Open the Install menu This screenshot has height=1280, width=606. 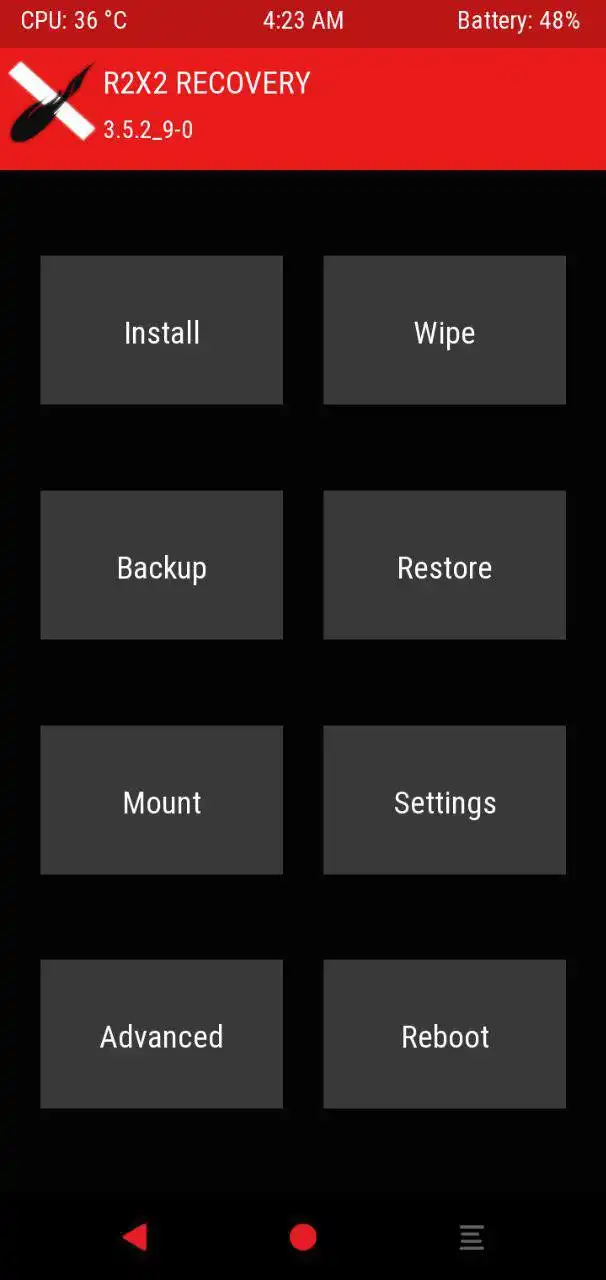pos(161,331)
